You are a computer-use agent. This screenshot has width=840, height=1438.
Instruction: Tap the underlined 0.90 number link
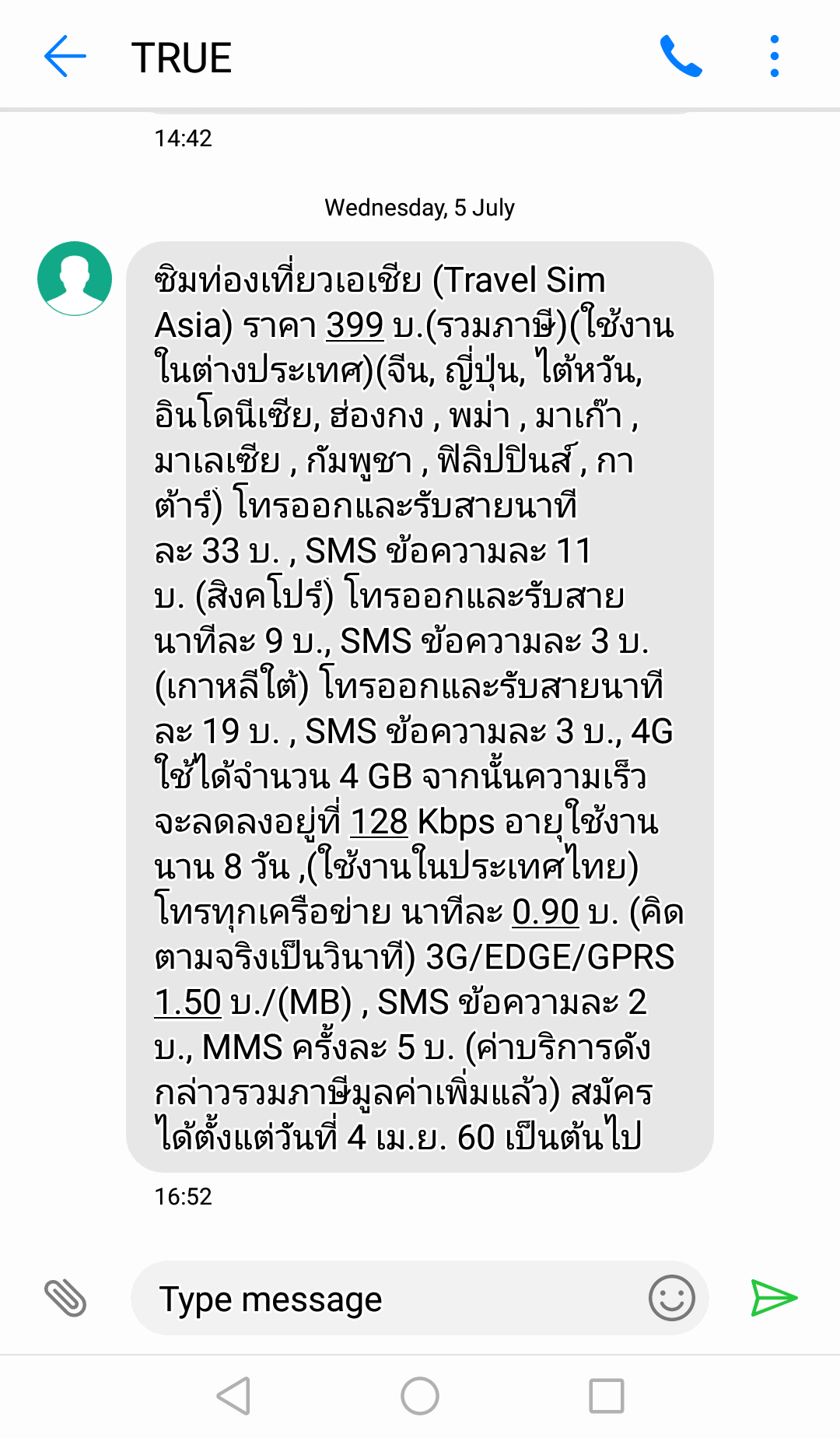[545, 912]
